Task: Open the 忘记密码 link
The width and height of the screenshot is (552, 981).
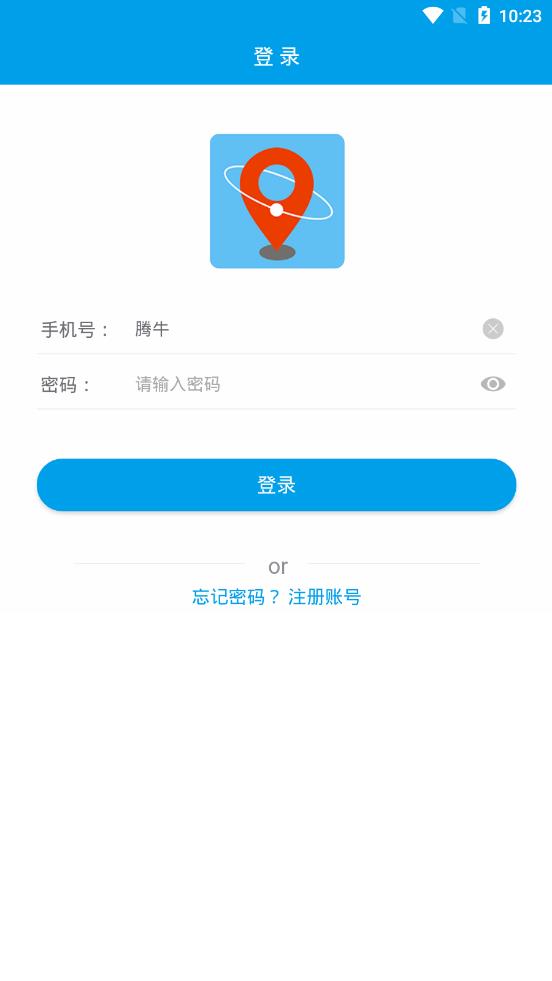Action: pos(237,597)
